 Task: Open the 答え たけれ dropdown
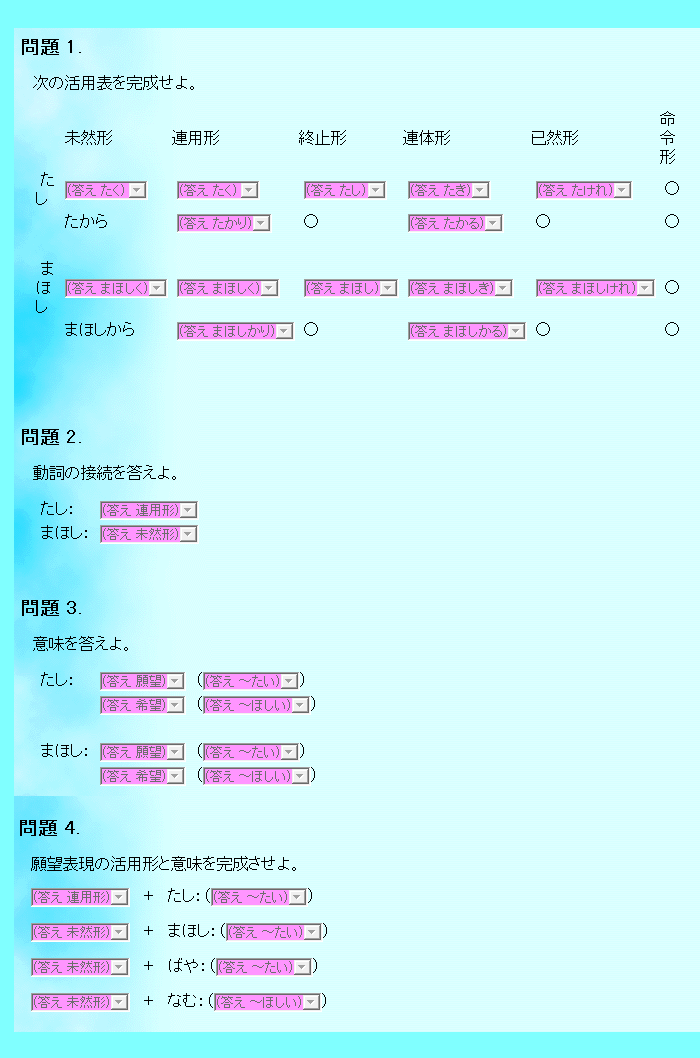pyautogui.click(x=583, y=190)
